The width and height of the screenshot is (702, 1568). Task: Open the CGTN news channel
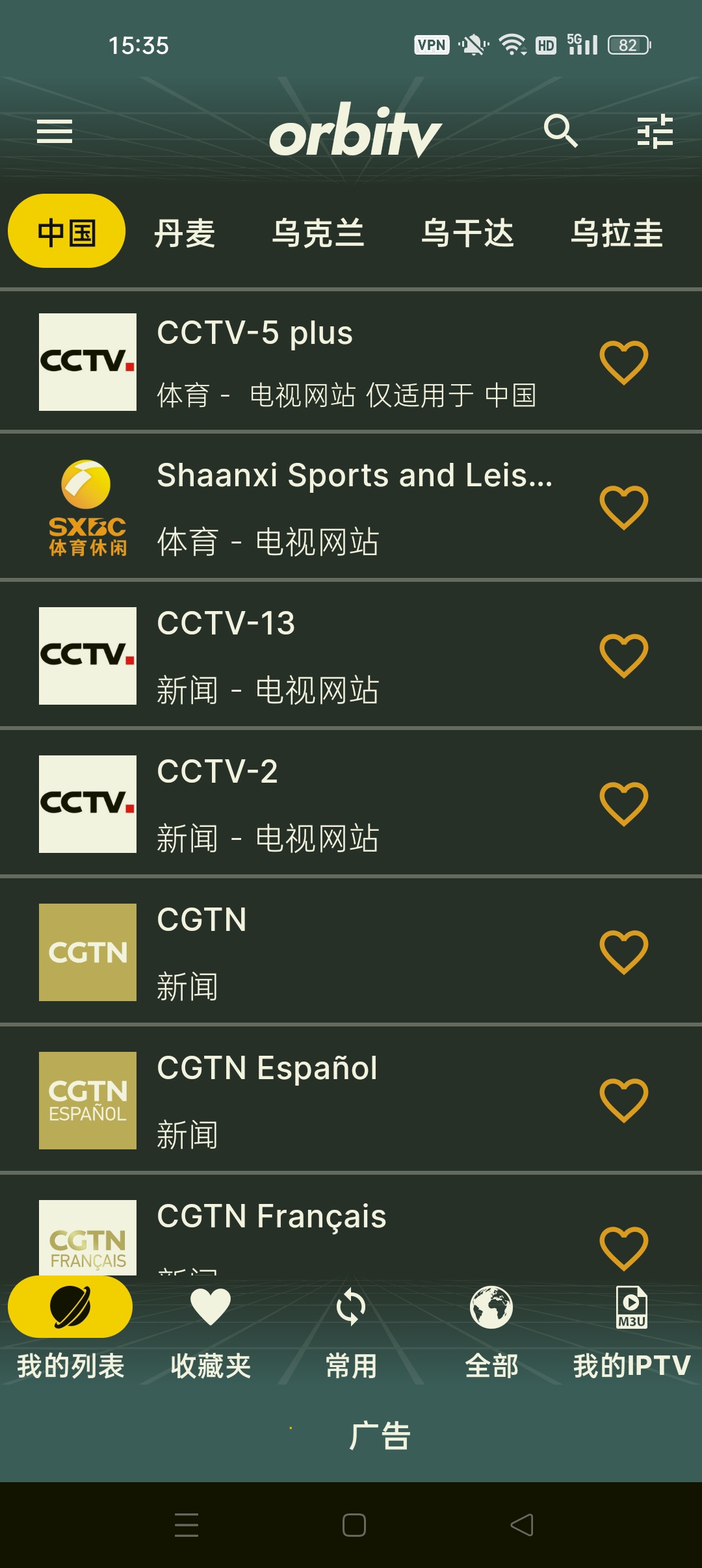point(351,952)
